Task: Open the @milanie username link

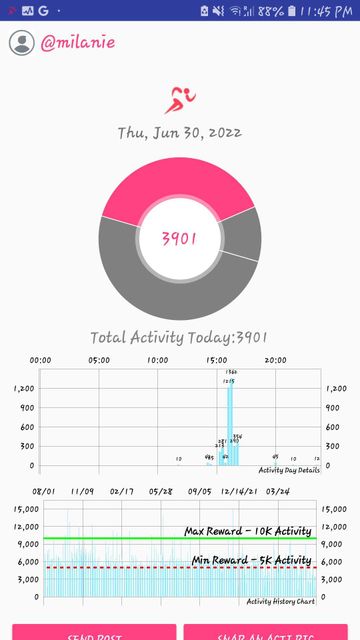Action: tap(78, 43)
